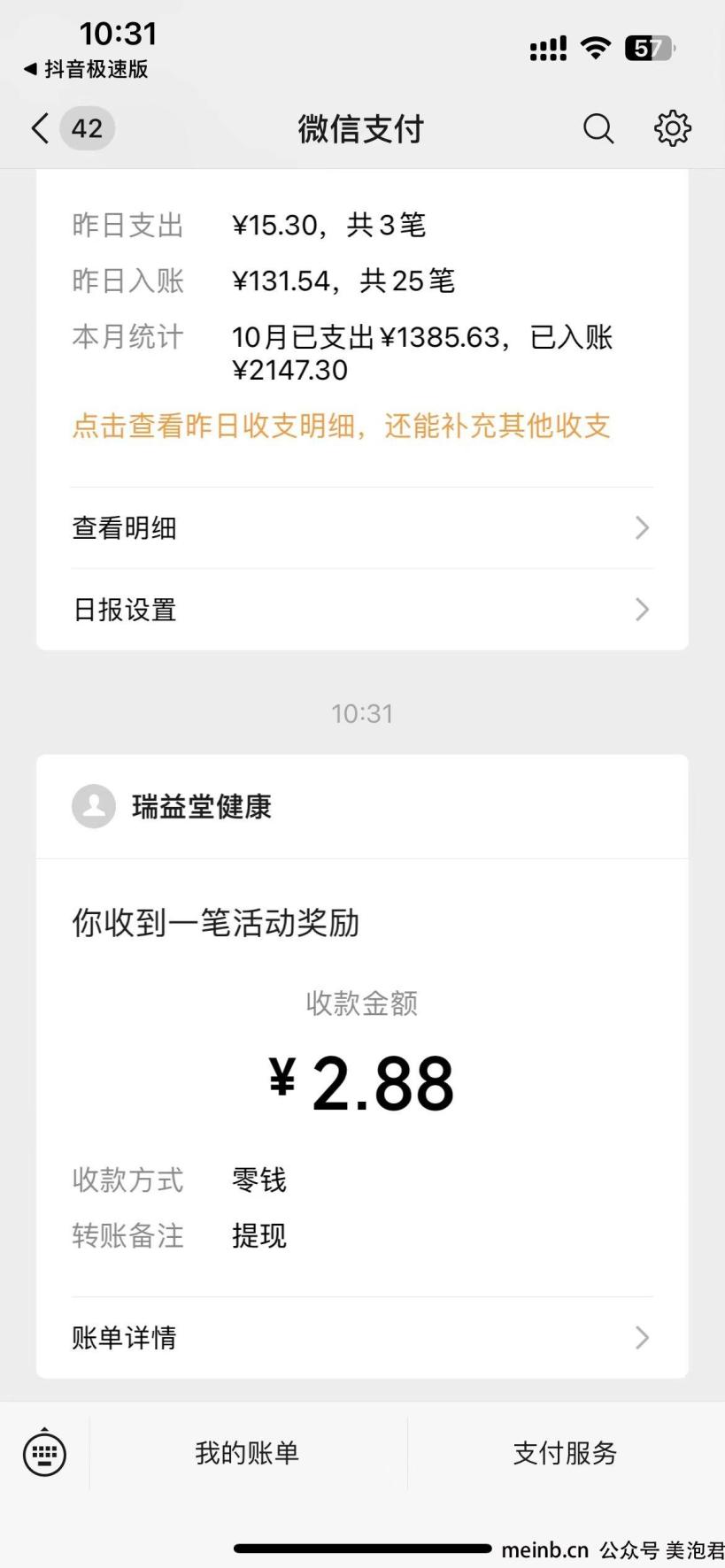This screenshot has height=1568, width=725.
Task: Open 日报设置 row
Action: click(362, 610)
